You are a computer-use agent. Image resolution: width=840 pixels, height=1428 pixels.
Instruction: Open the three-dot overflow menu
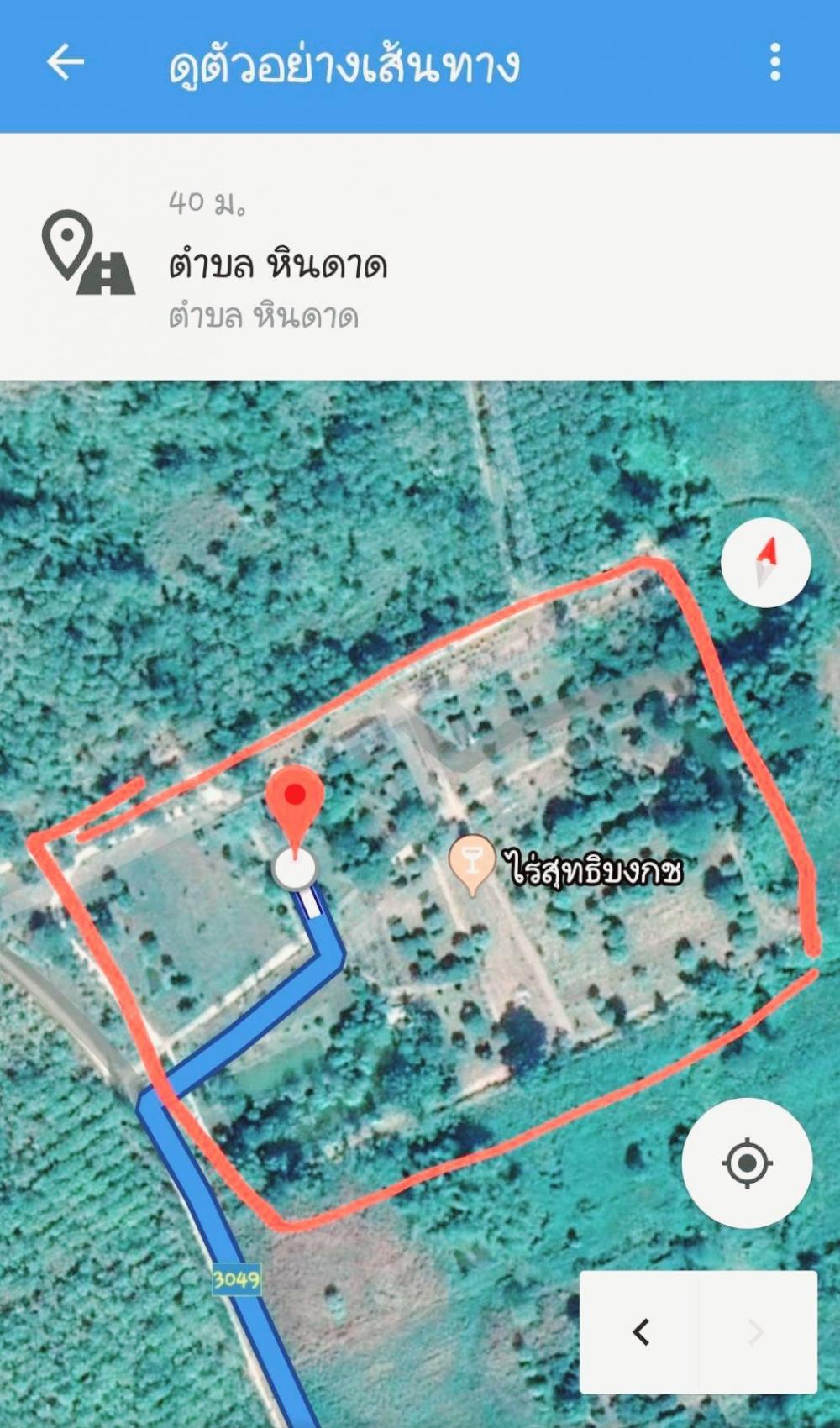click(774, 63)
